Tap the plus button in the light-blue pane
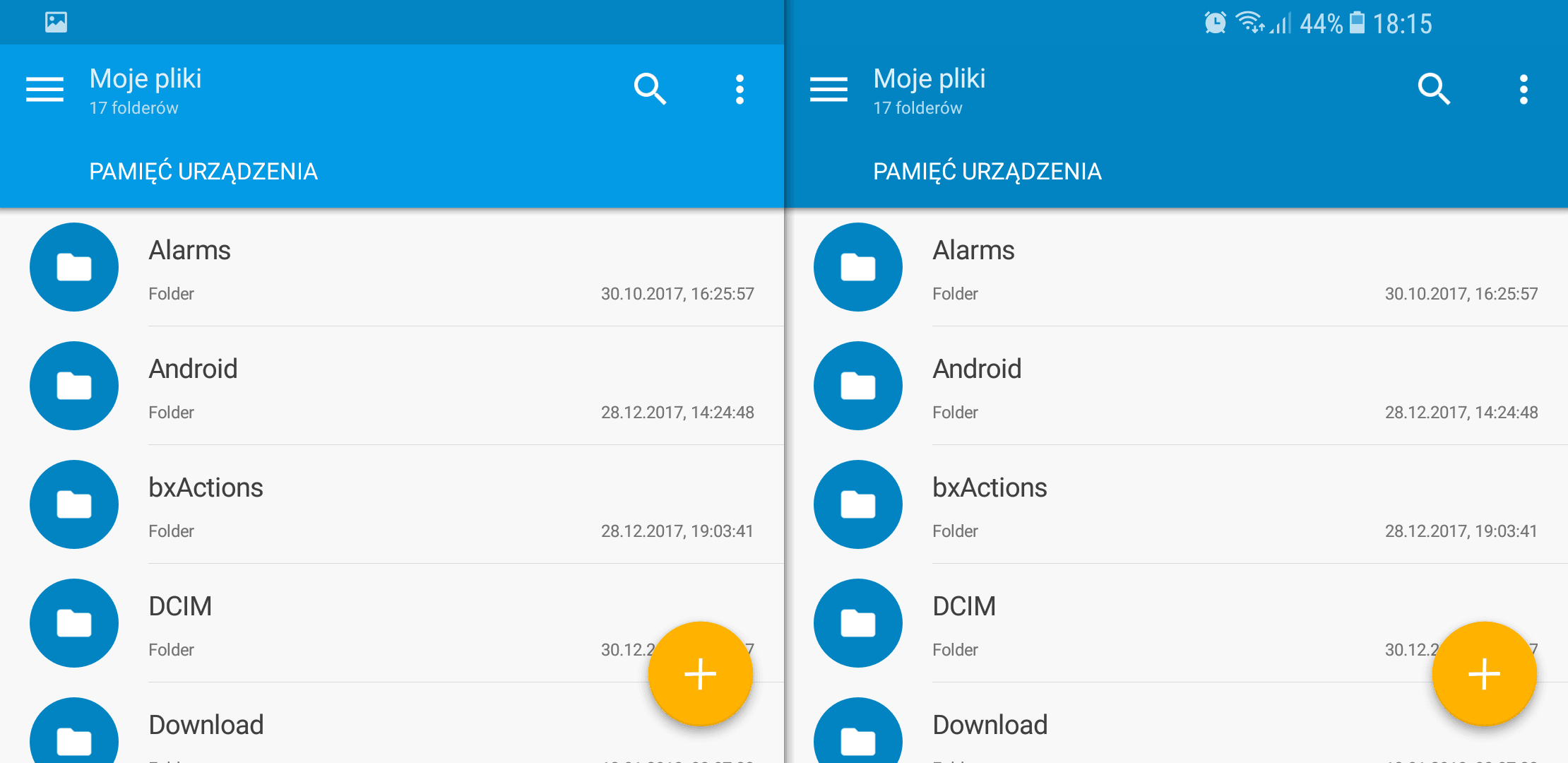Screen dimensions: 1568x763 tap(700, 673)
